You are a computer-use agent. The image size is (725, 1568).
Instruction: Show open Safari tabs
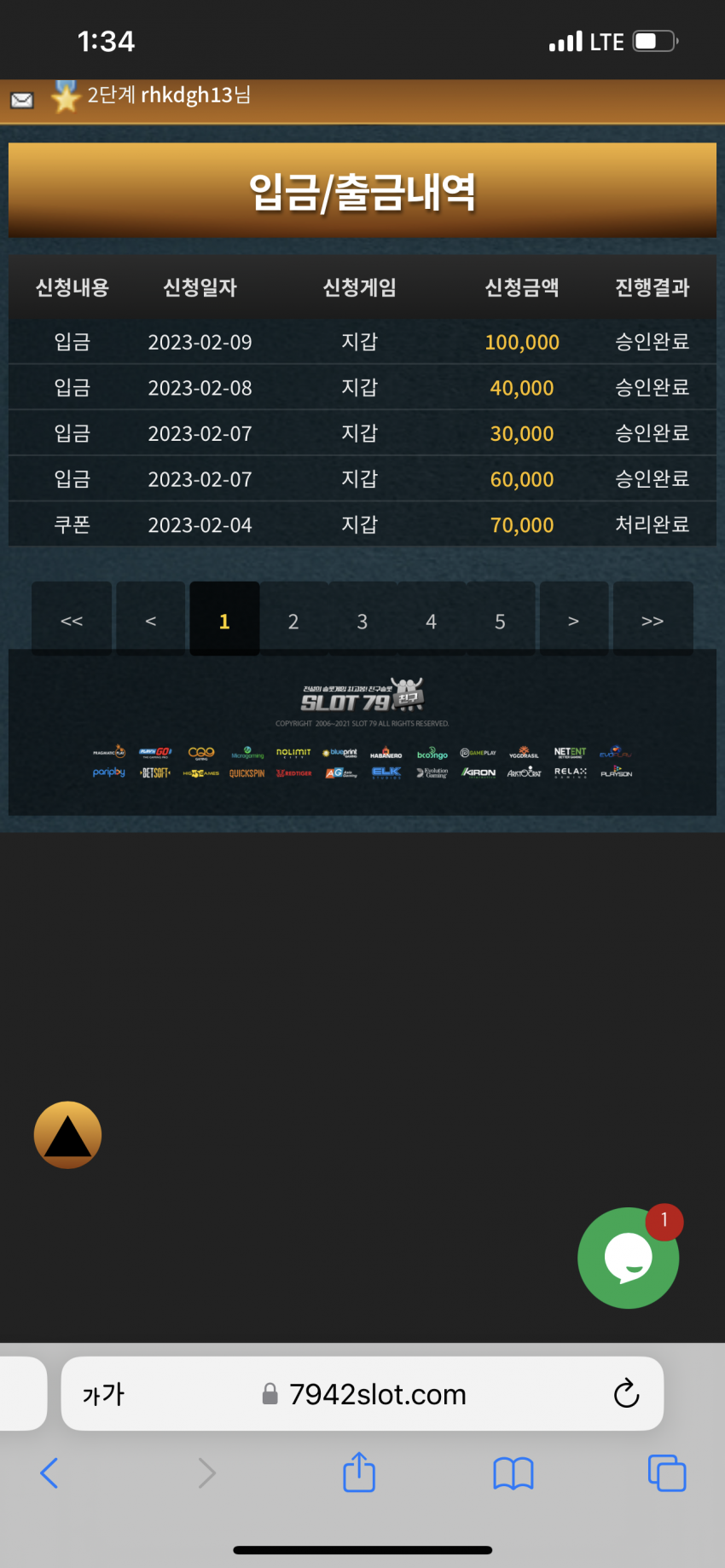(x=666, y=1473)
